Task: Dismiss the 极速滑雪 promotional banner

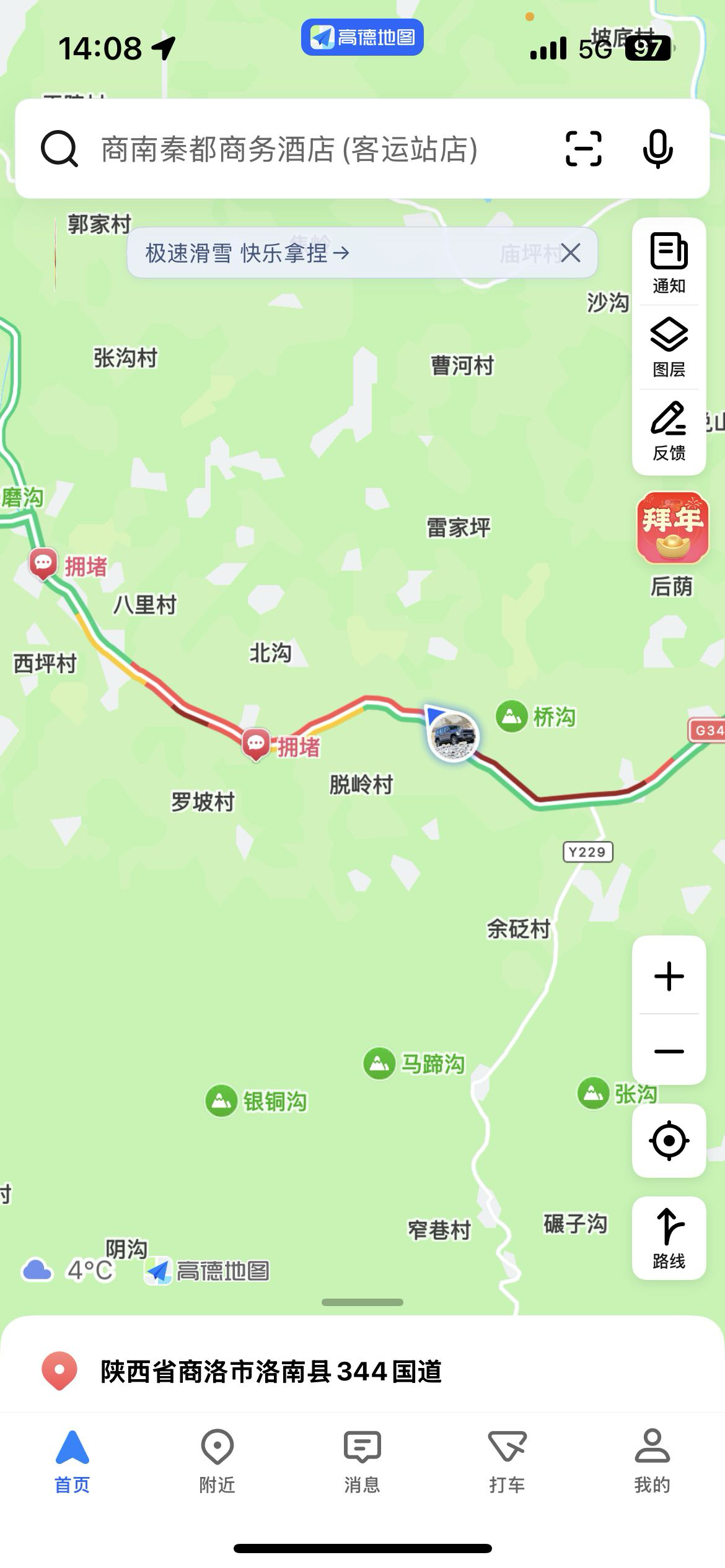Action: (570, 253)
